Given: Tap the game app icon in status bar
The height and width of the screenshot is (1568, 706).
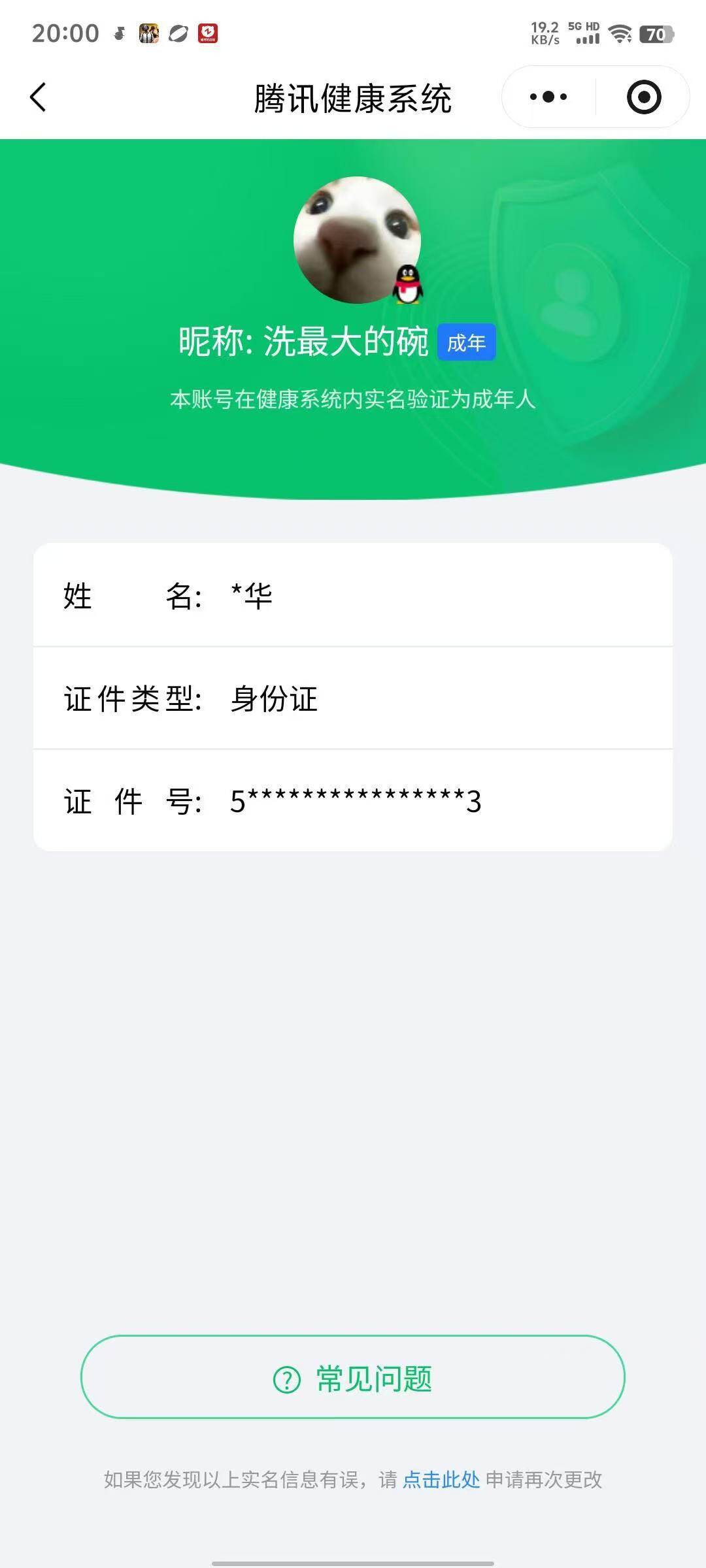Looking at the screenshot, I should (149, 33).
